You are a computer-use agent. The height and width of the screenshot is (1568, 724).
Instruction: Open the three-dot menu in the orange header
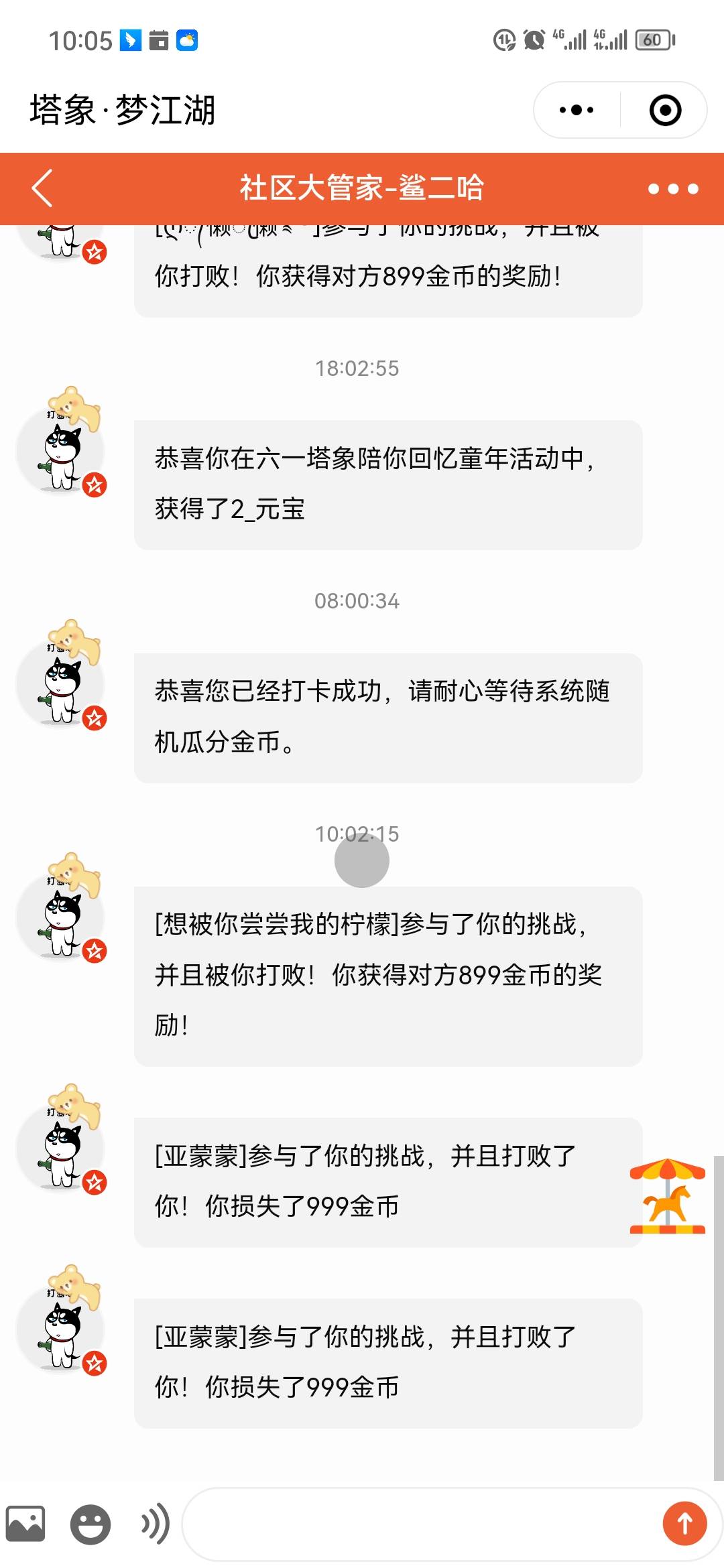tap(672, 189)
